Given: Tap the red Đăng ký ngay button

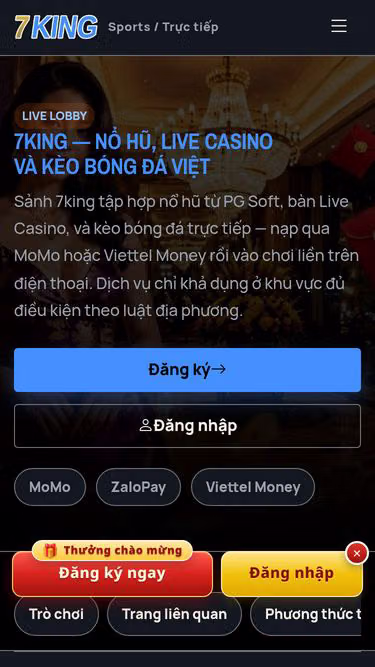Looking at the screenshot, I should pos(112,573).
